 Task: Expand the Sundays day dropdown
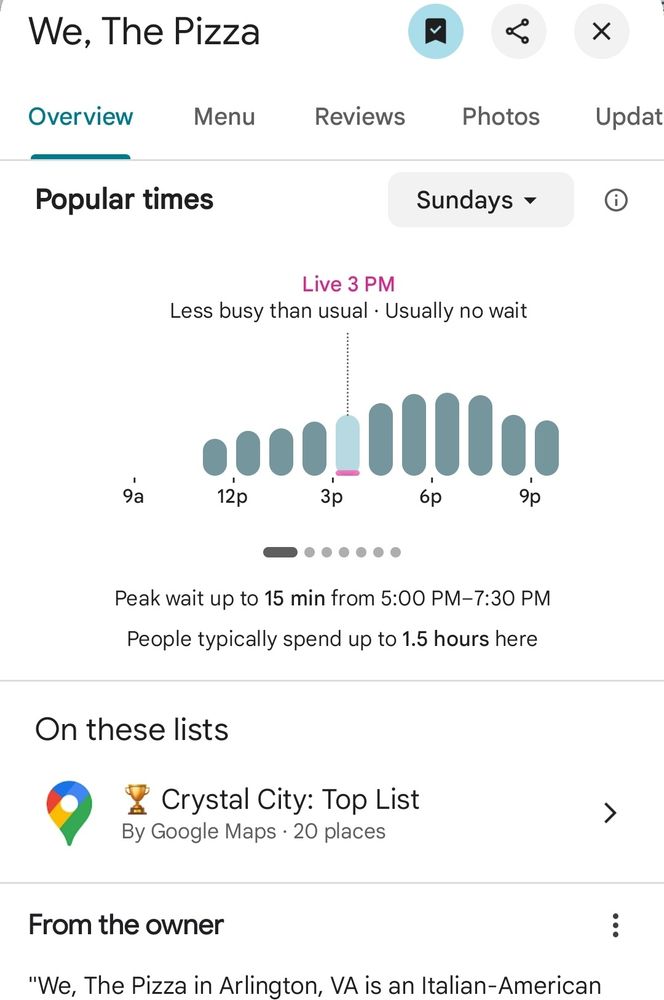(480, 200)
